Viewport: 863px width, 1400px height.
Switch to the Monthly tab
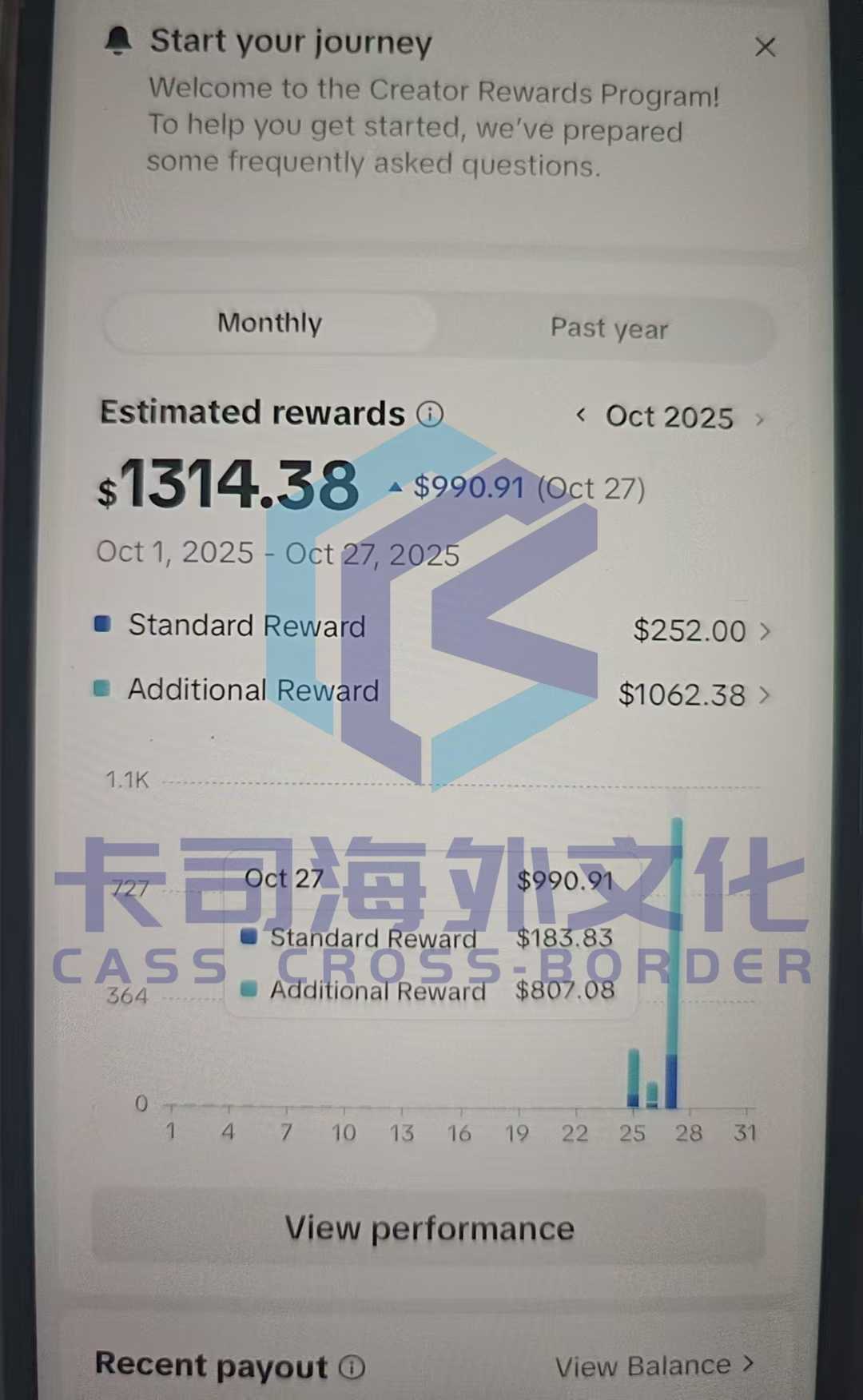click(270, 324)
